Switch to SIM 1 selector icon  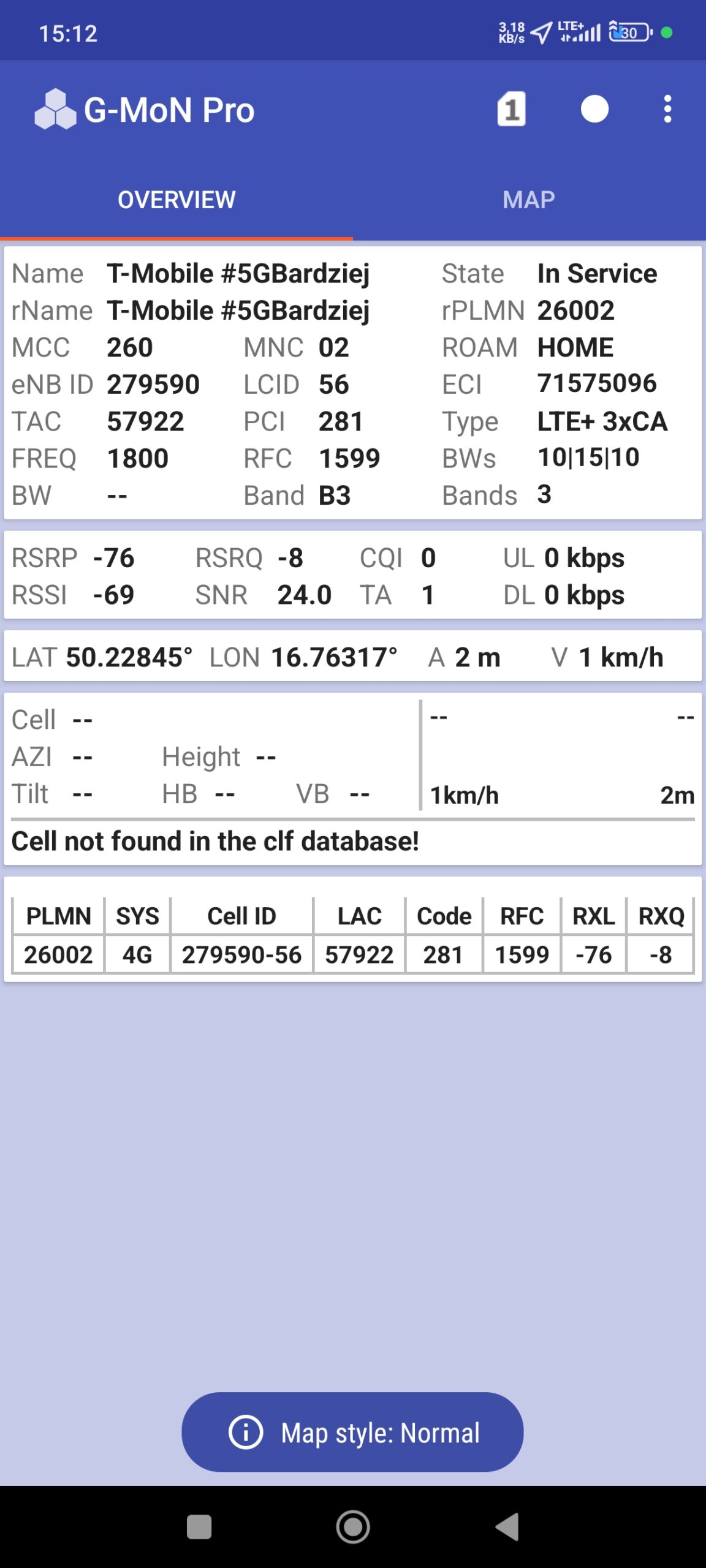click(x=511, y=110)
